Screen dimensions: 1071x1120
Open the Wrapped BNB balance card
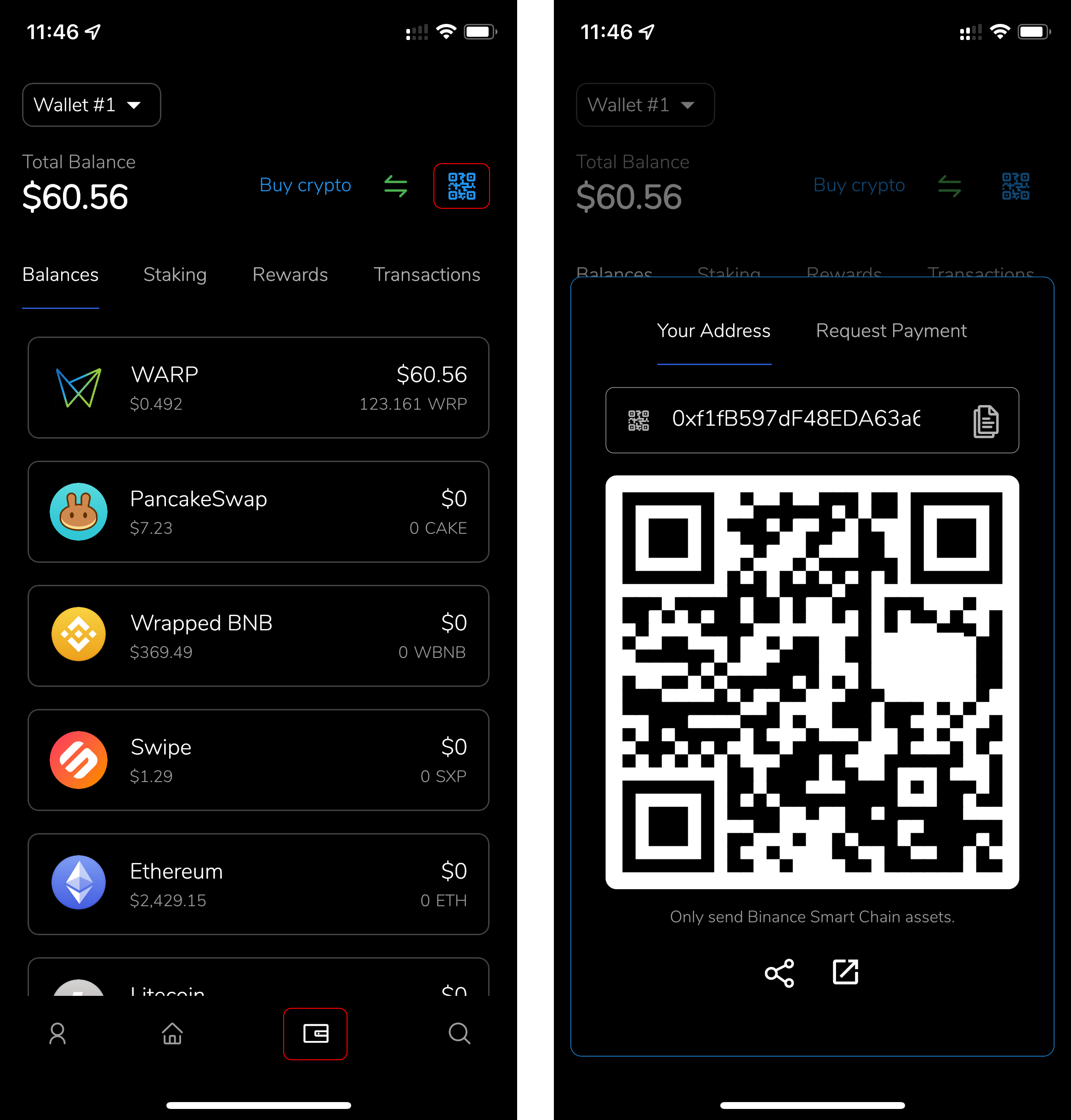pyautogui.click(x=258, y=636)
